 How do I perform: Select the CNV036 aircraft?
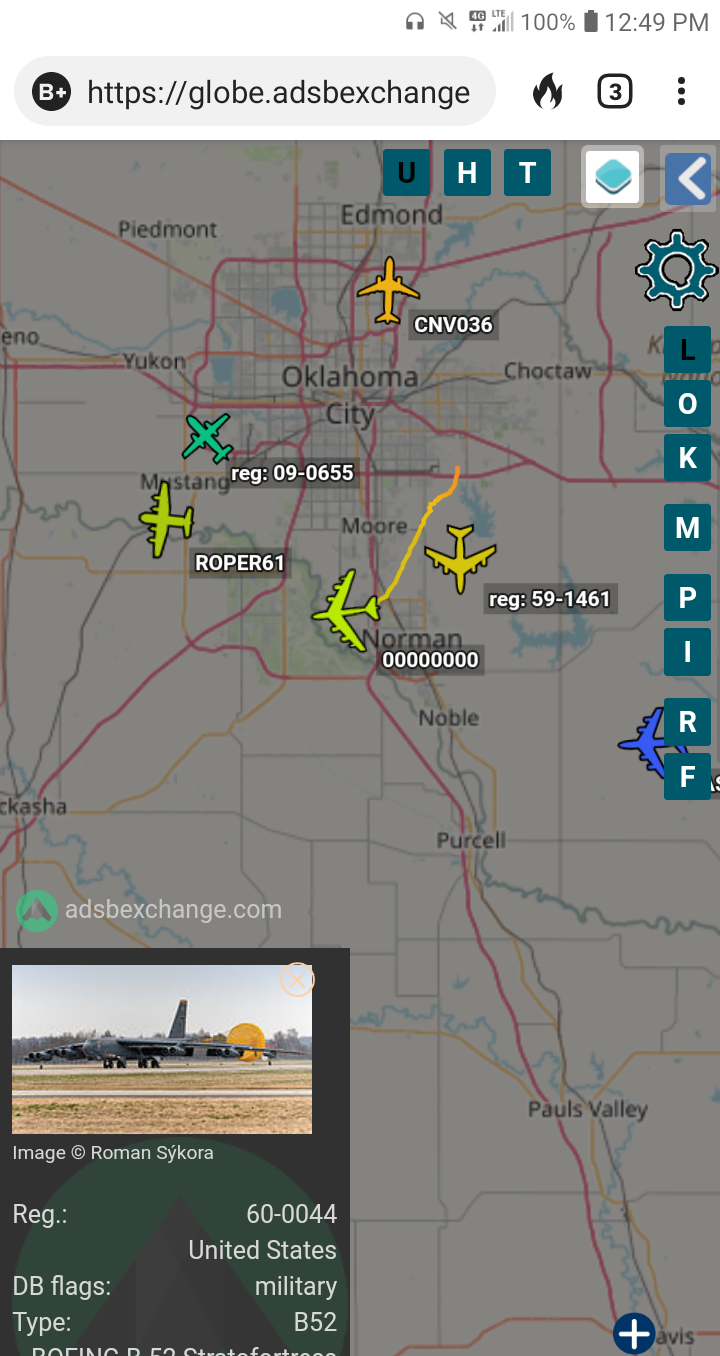tap(389, 291)
